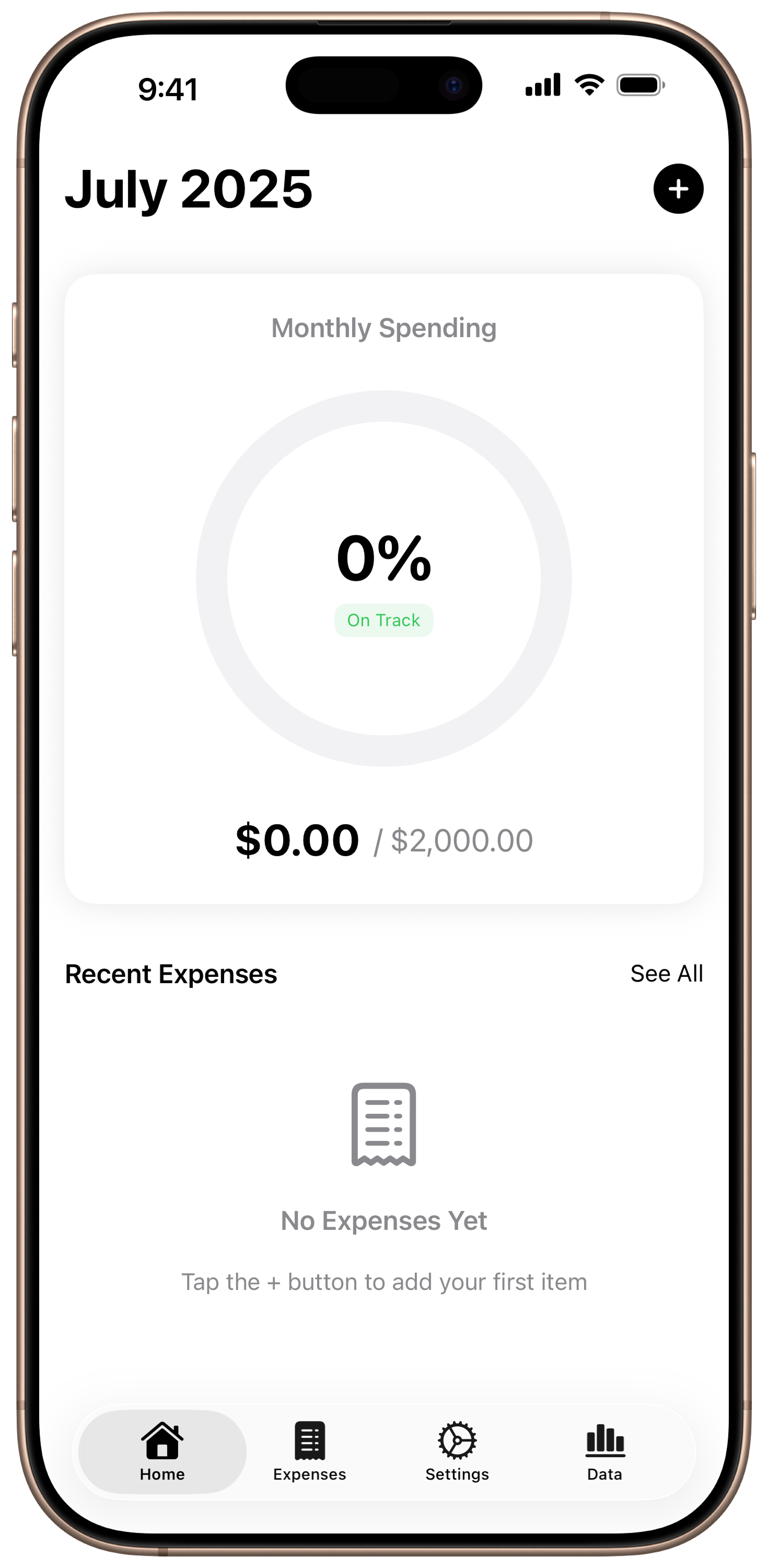Tap the No Expenses Yet message
This screenshot has width=768, height=1568.
tap(383, 1219)
